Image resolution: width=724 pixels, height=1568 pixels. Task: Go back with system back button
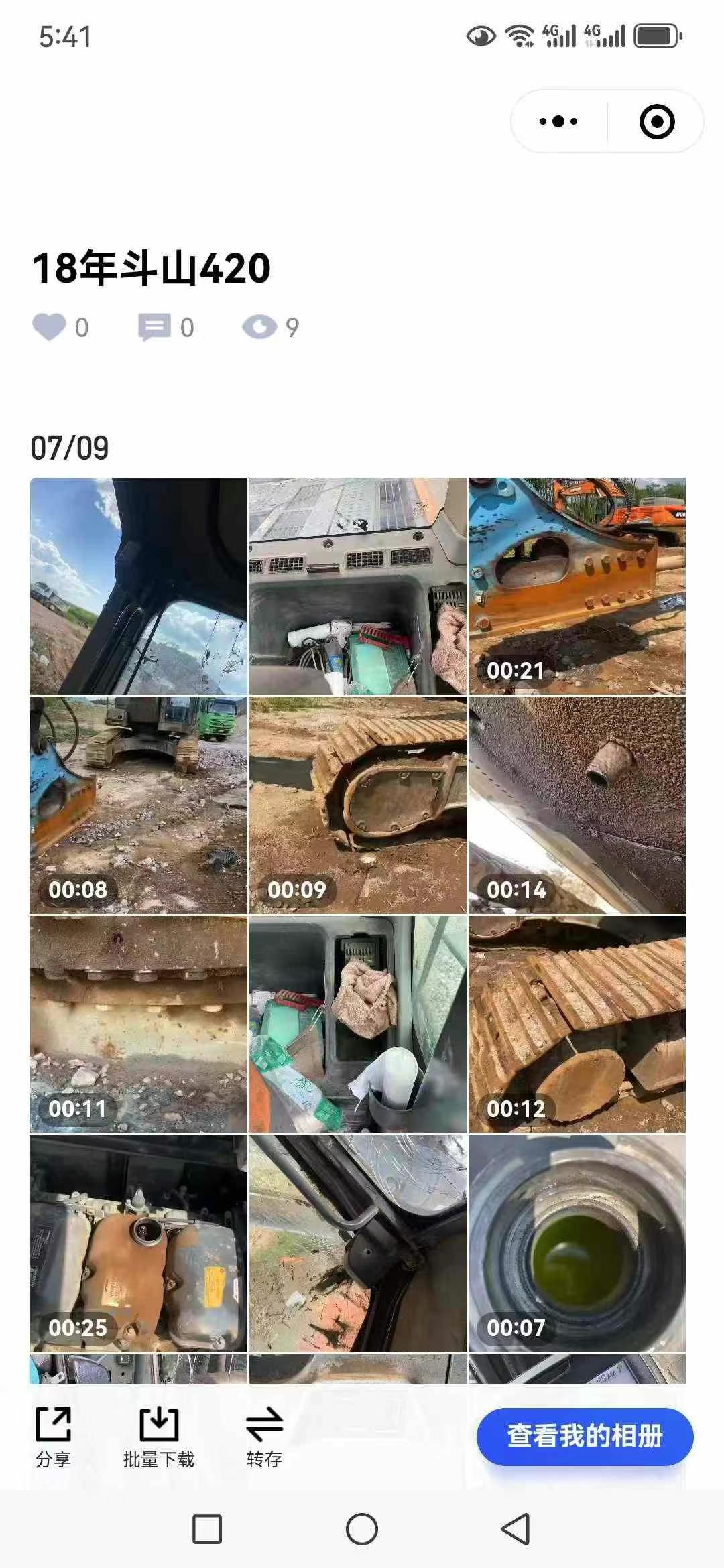[516, 1529]
